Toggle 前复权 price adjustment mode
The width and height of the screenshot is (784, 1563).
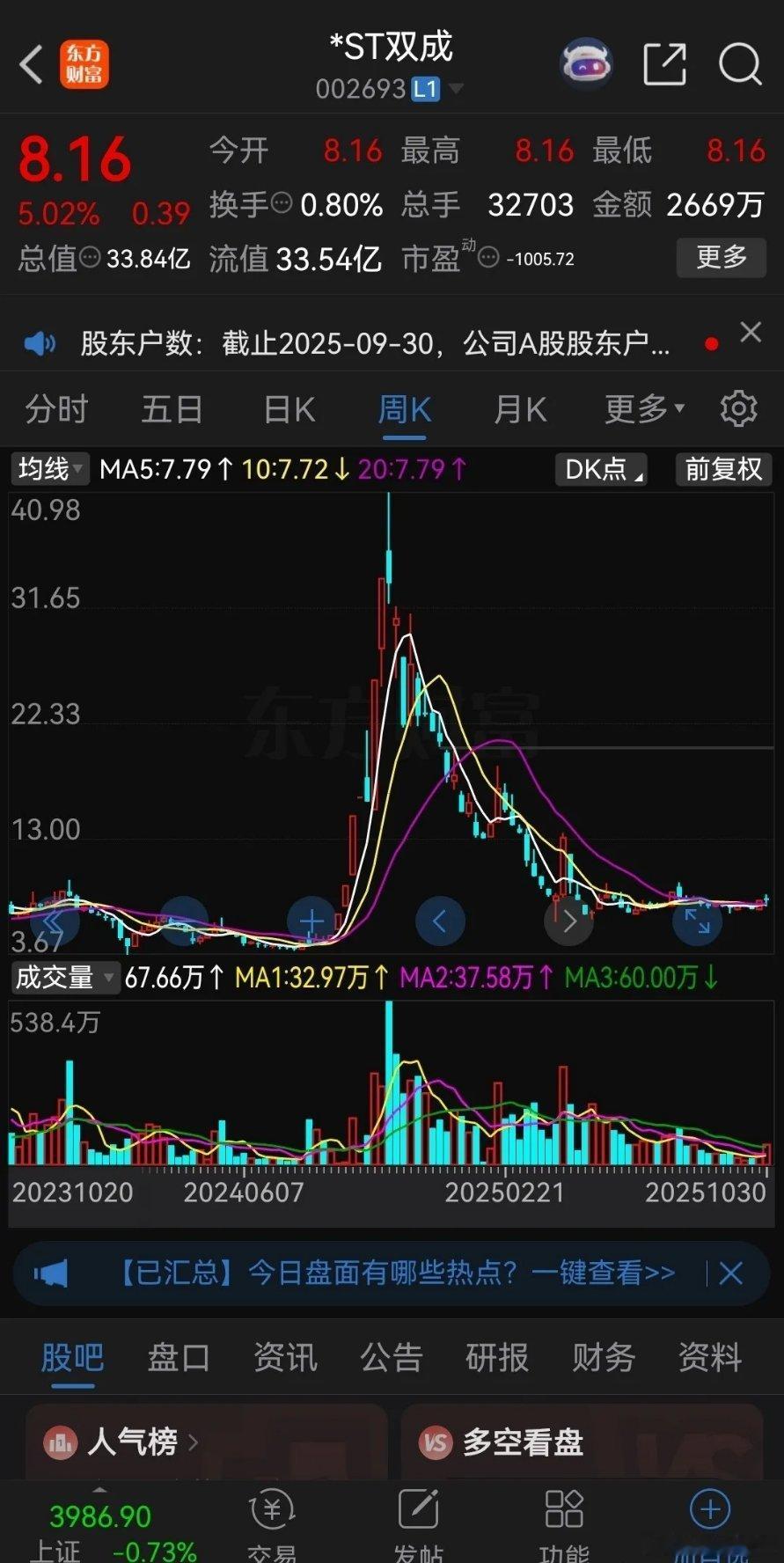tap(722, 470)
